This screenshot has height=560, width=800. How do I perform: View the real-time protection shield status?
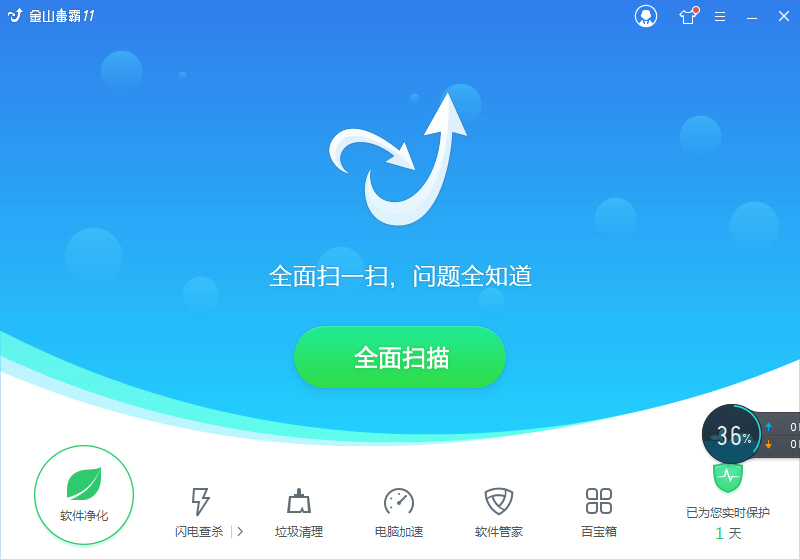point(728,478)
